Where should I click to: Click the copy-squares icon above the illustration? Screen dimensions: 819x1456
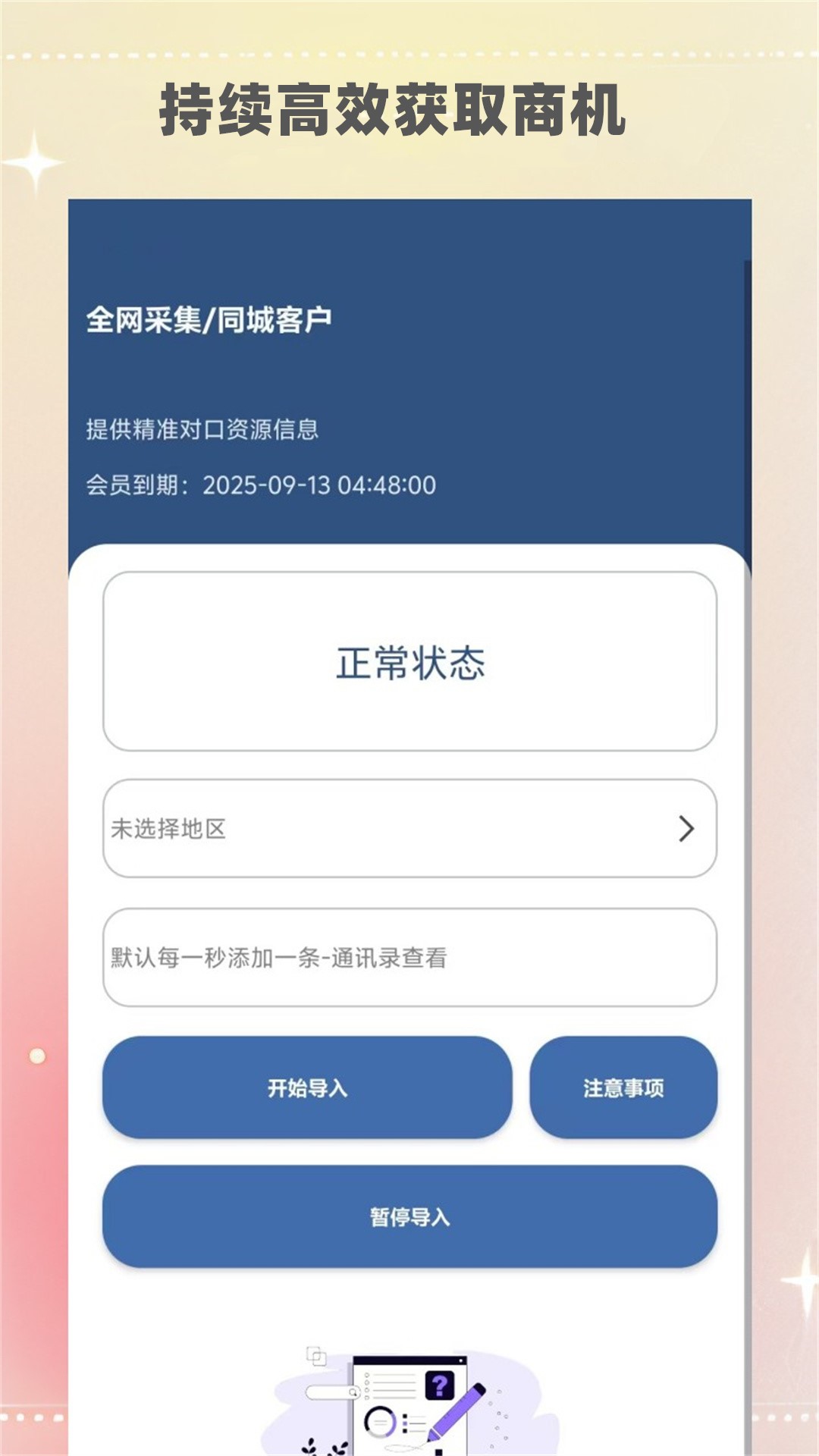point(317,1357)
